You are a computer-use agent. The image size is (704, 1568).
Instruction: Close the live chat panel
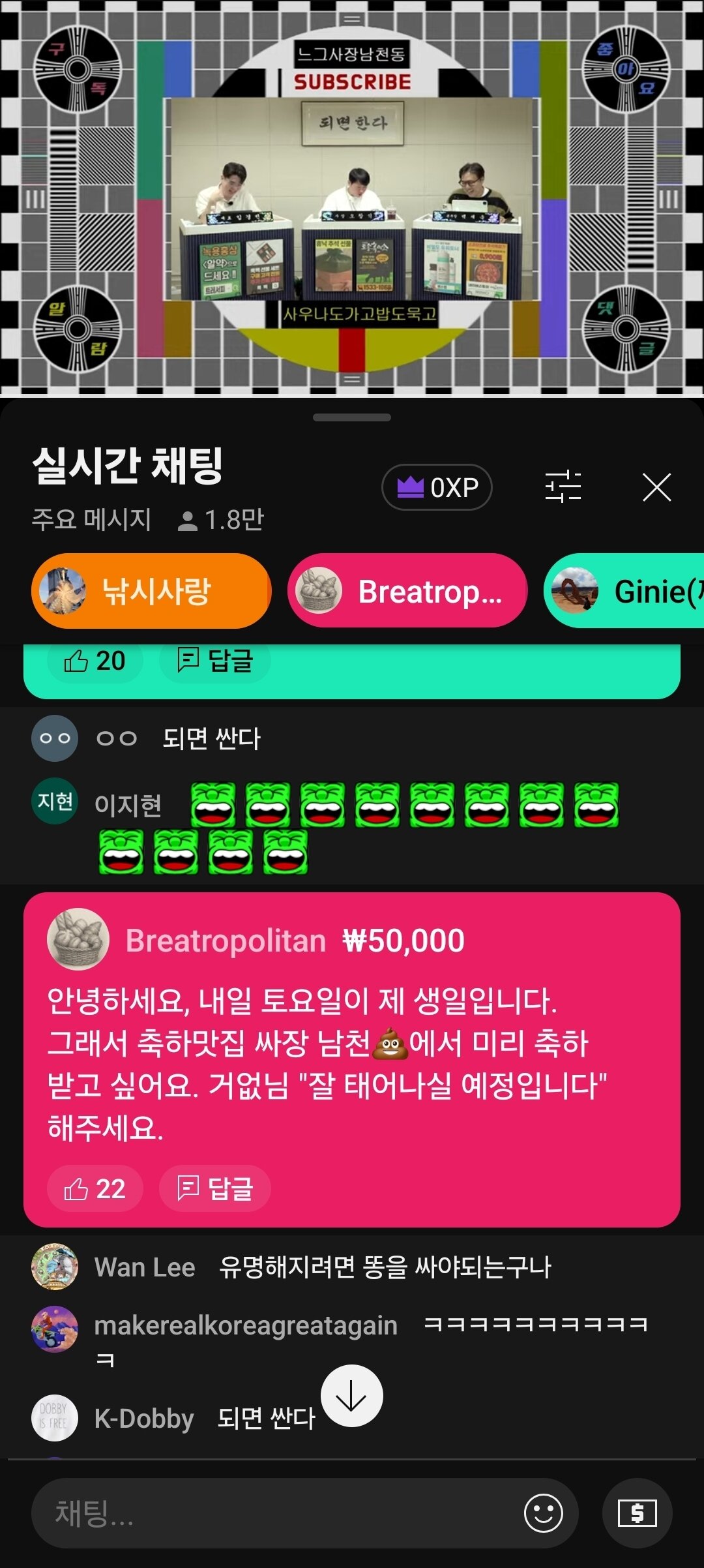click(656, 487)
